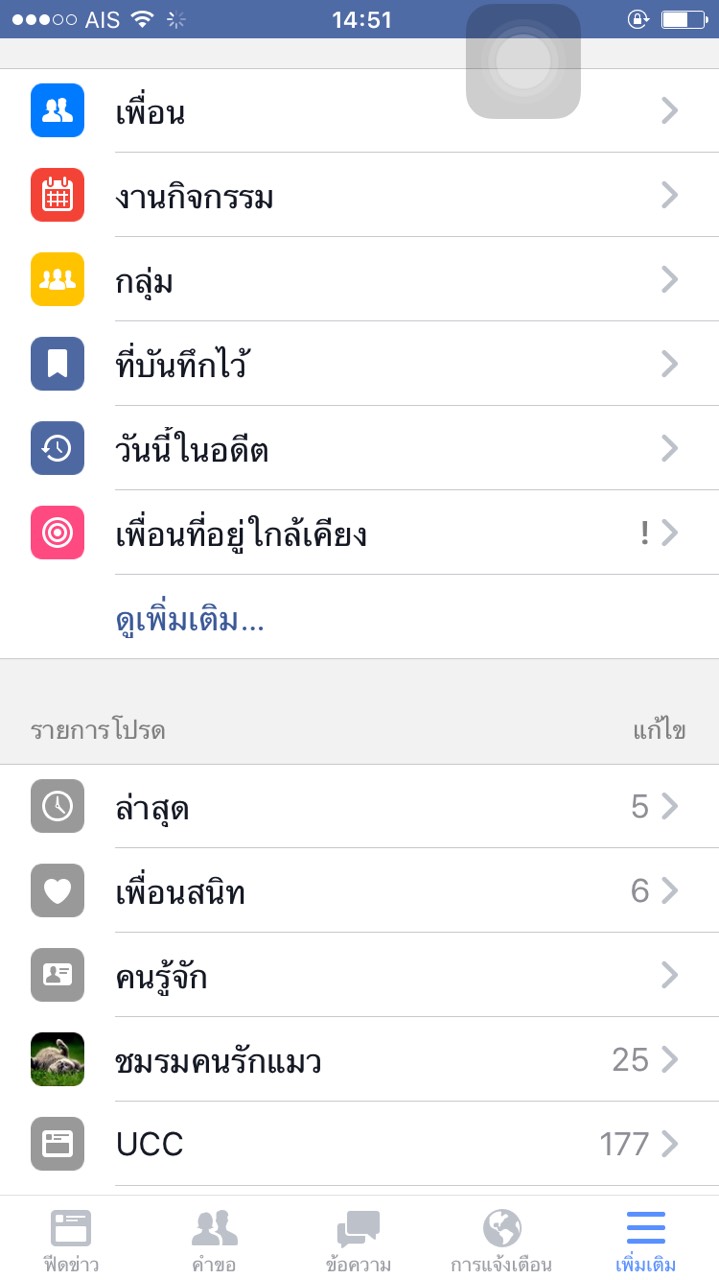
Task: Open งานกิจกรรม (Events)
Action: pos(360,196)
